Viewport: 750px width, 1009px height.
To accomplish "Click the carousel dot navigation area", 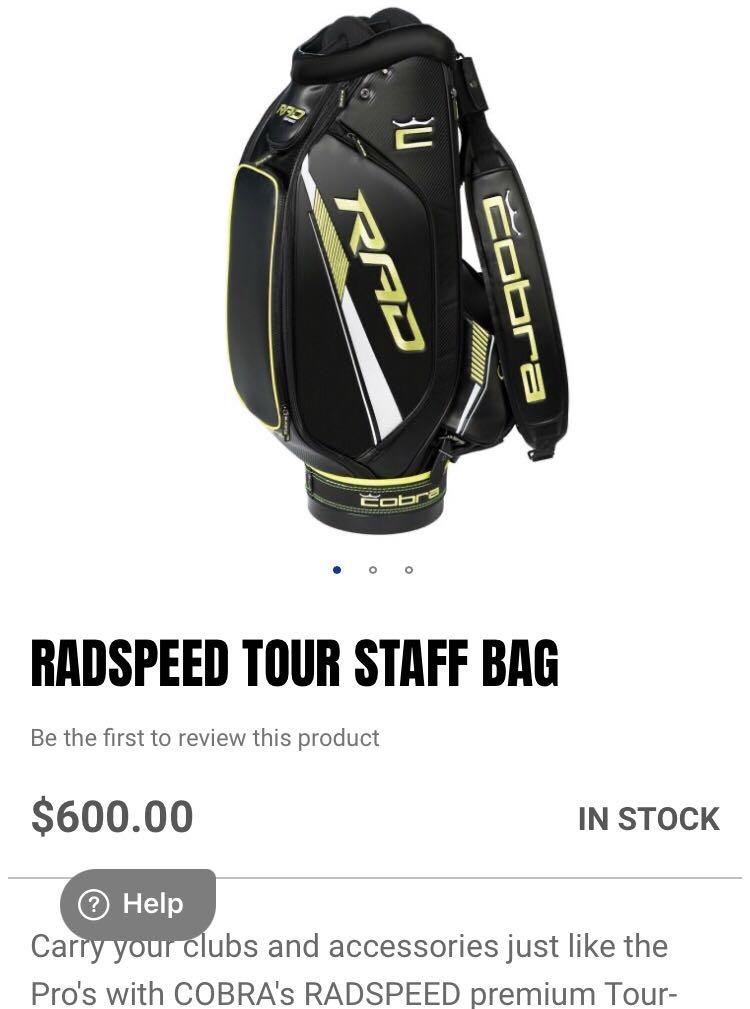I will click(372, 568).
